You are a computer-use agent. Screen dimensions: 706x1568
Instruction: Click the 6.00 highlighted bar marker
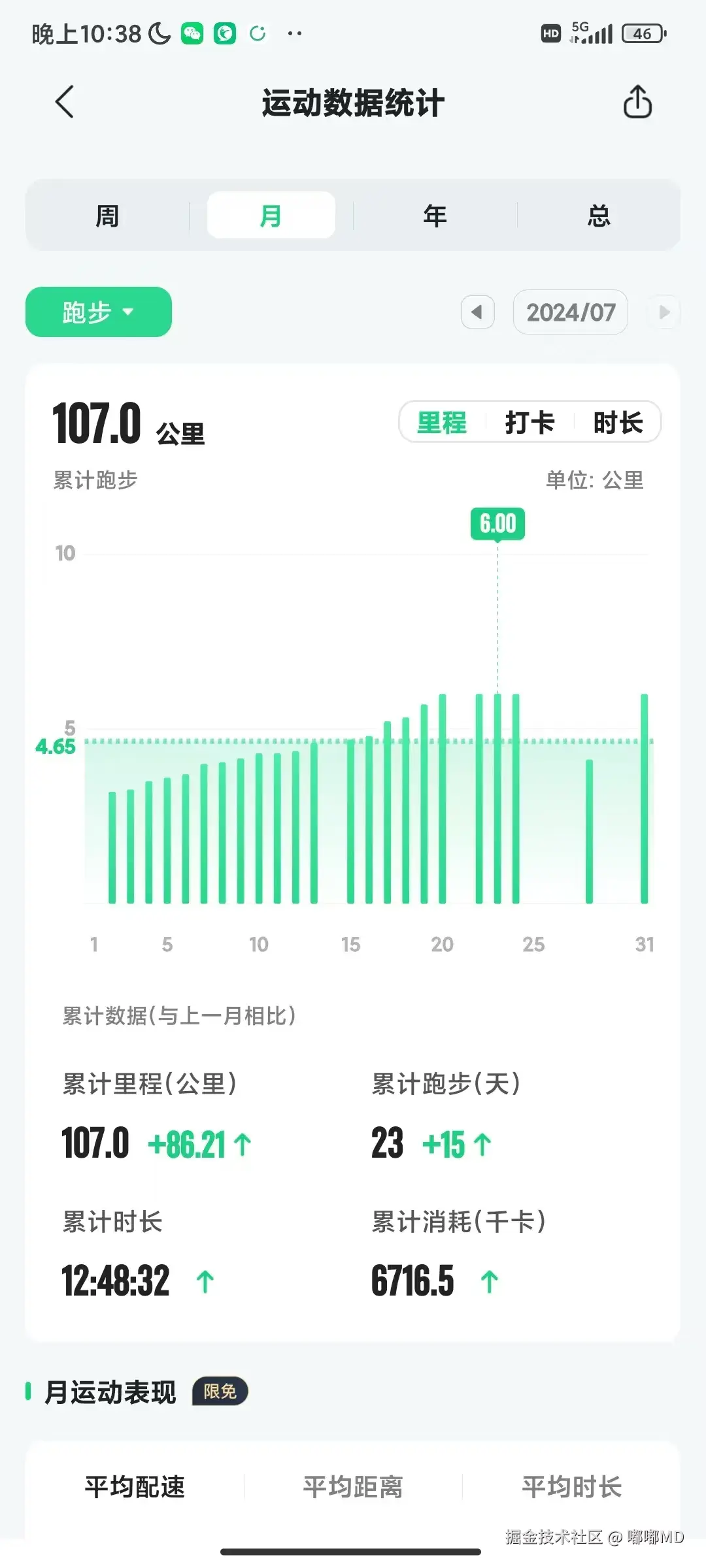[x=497, y=523]
